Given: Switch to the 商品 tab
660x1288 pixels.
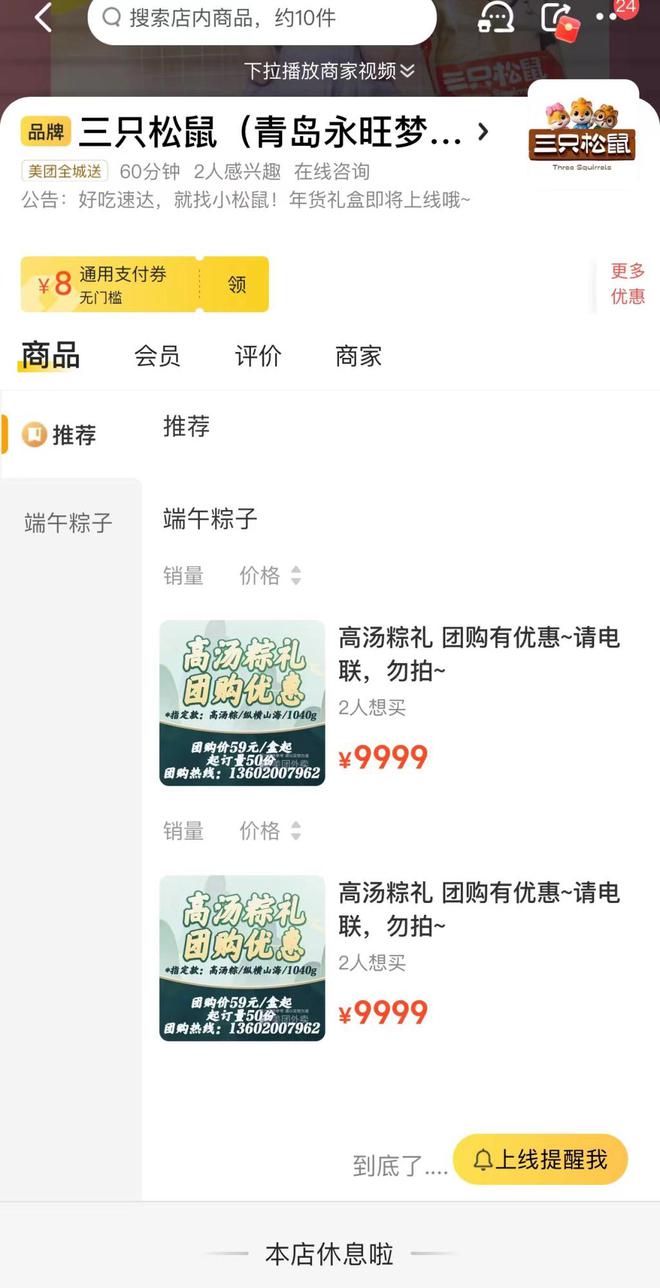Looking at the screenshot, I should coord(50,356).
